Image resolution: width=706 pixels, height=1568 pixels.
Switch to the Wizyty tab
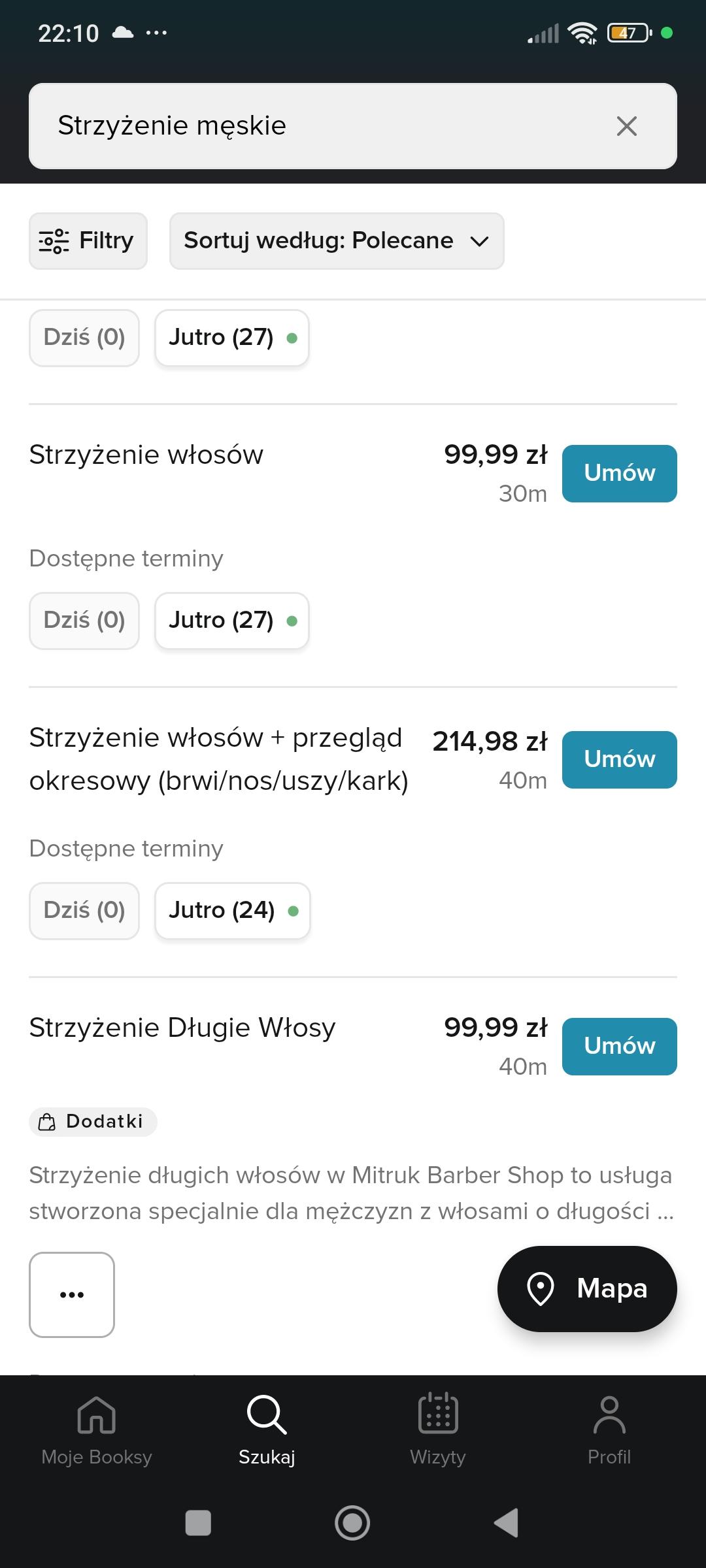[x=437, y=1429]
